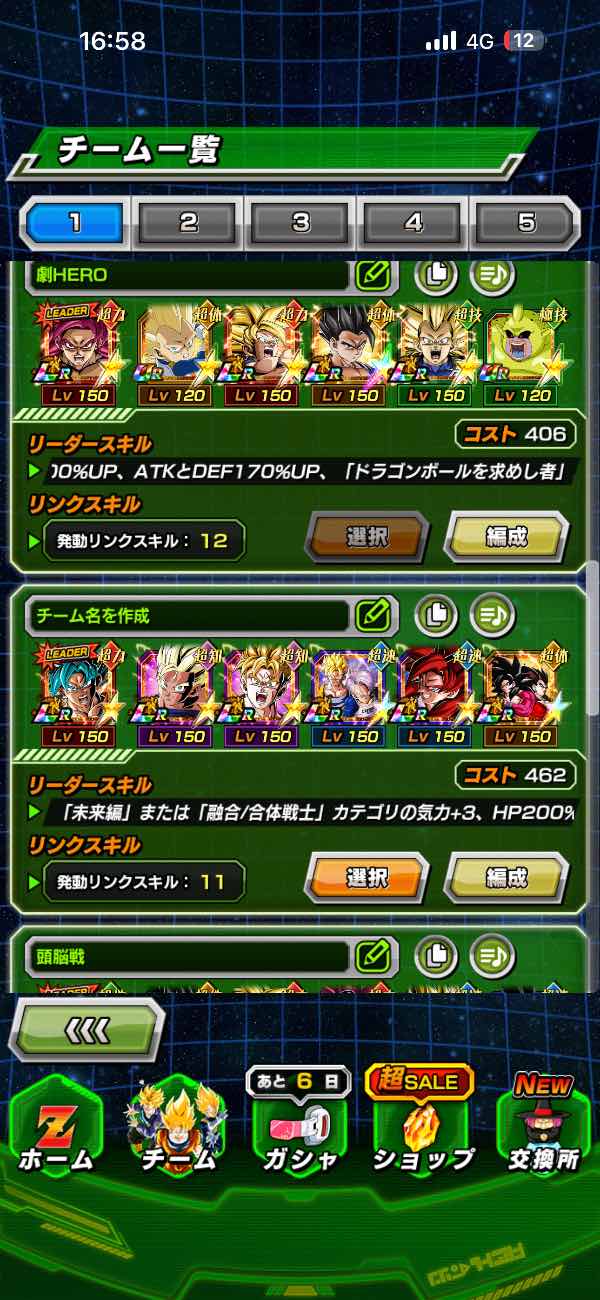Open the ショップ shop tab
The width and height of the screenshot is (600, 1300).
422,1130
